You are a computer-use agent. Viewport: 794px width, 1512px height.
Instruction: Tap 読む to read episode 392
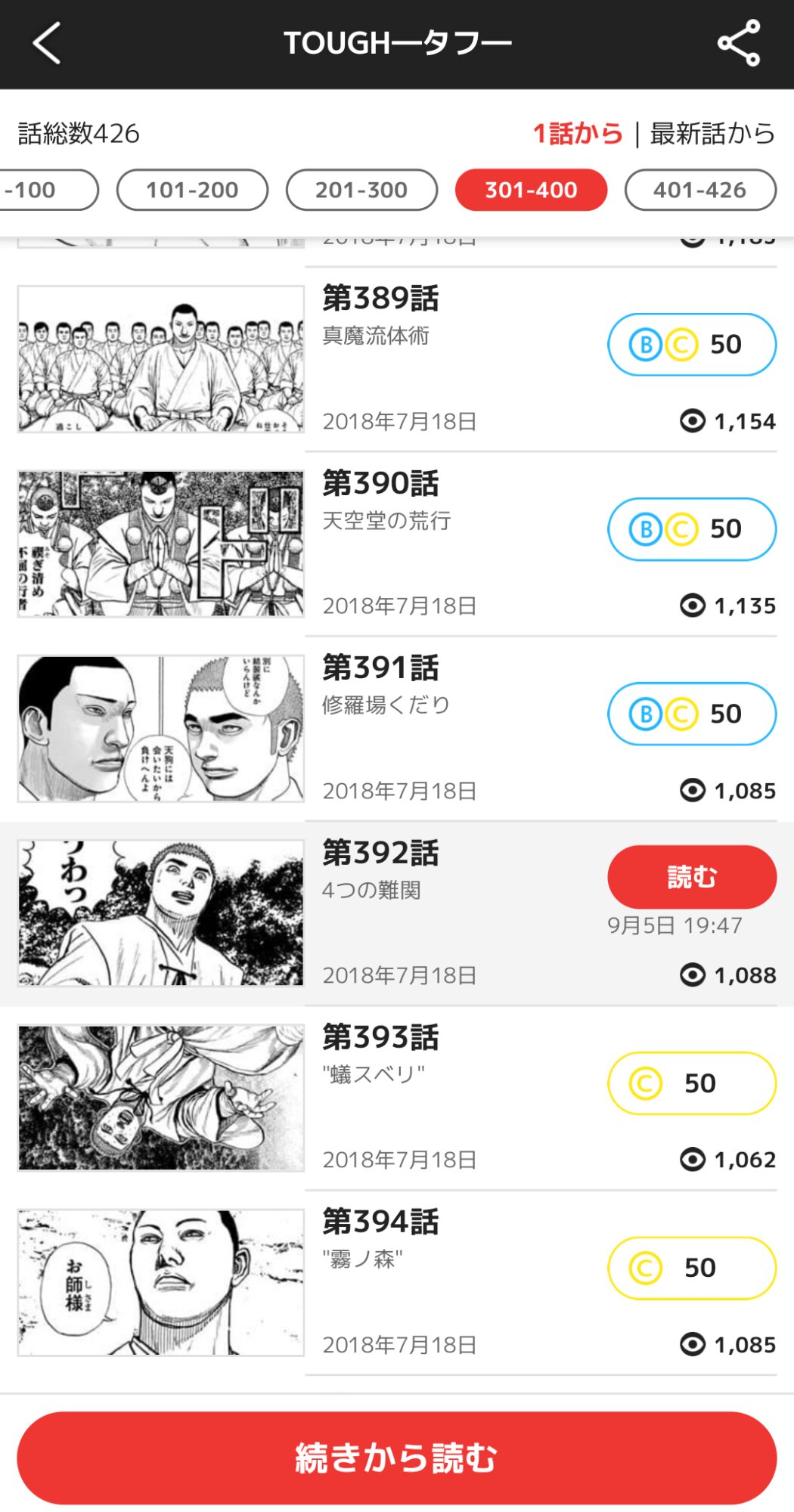[x=691, y=877]
